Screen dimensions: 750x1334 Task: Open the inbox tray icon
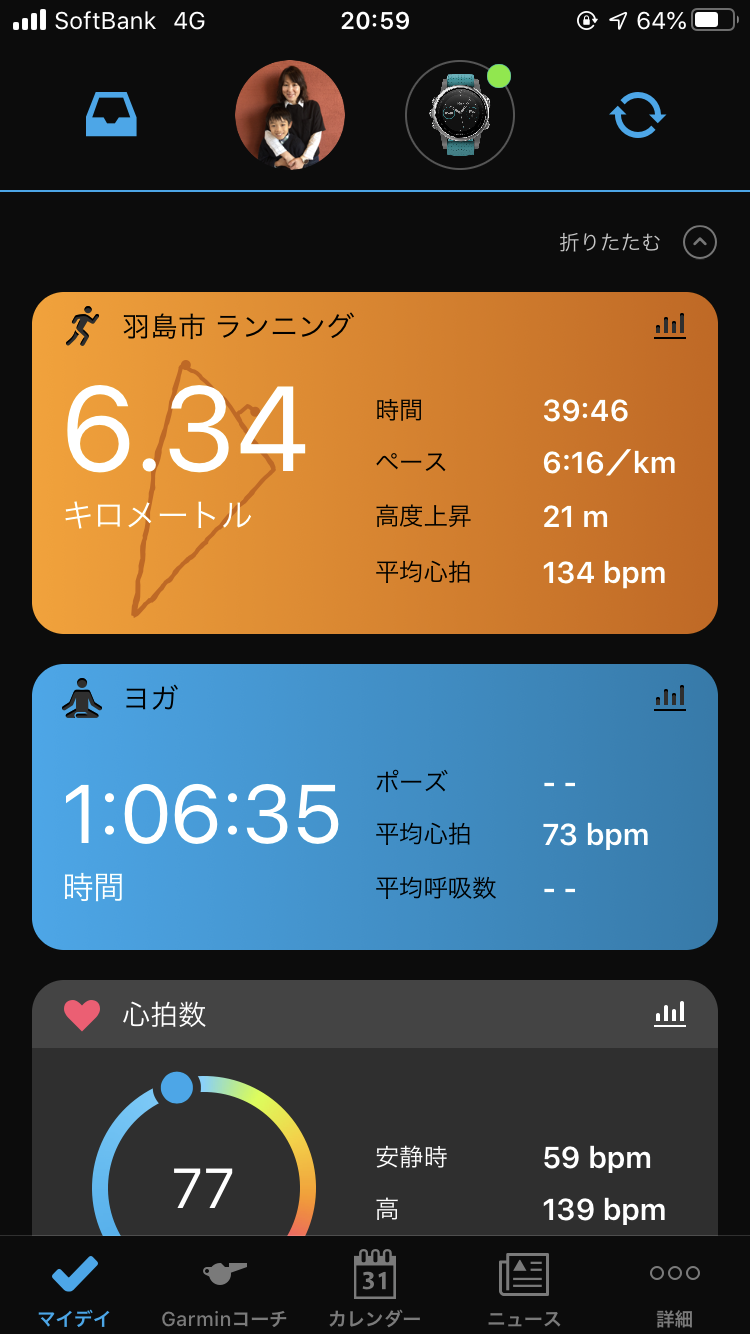tap(111, 115)
